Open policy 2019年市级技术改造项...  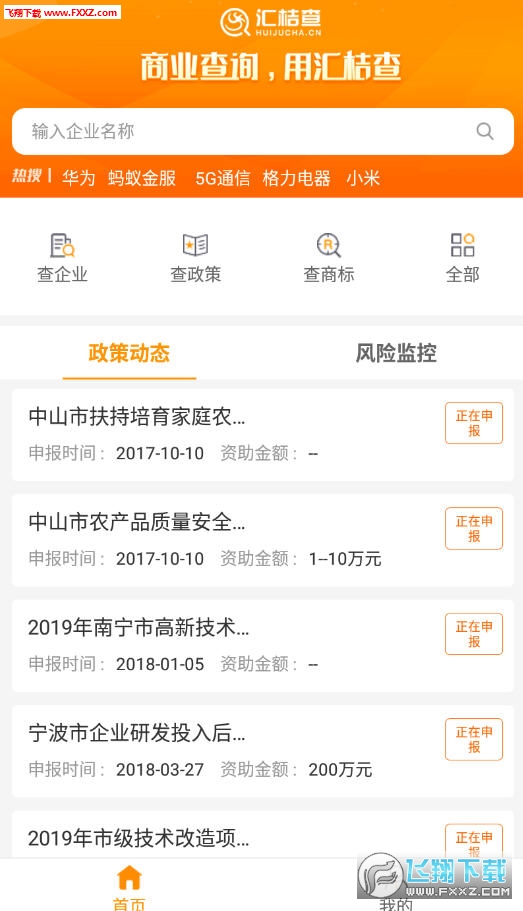tap(263, 834)
